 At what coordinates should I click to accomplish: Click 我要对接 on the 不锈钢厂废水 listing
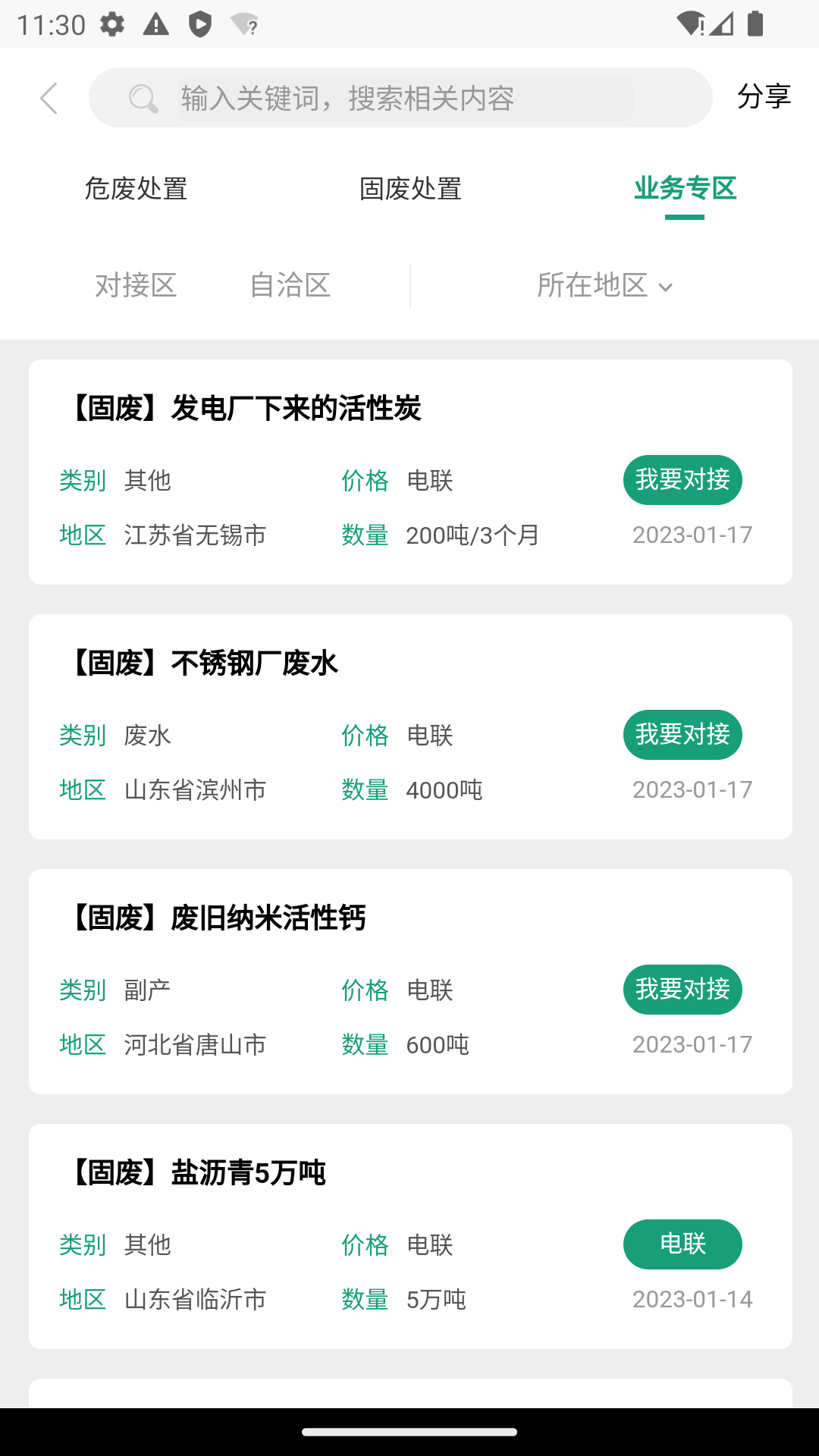[x=682, y=734]
